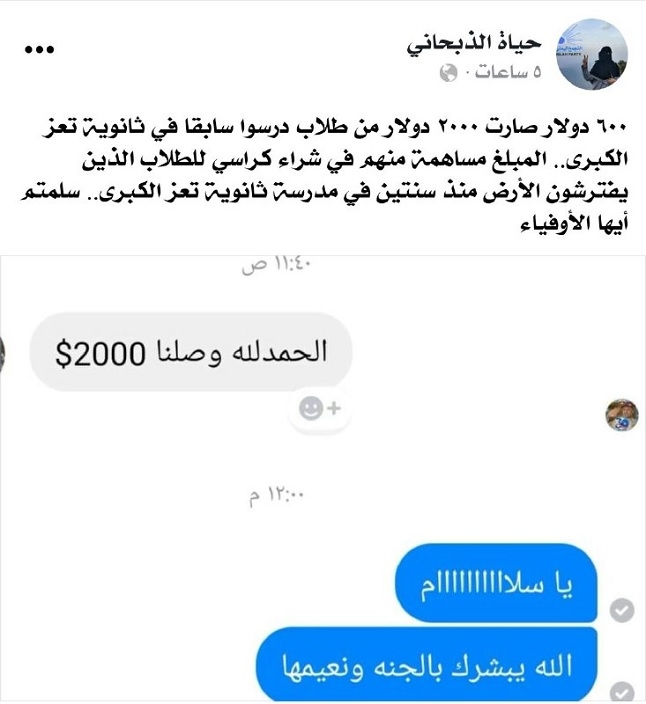
Task: Open the attached chat screenshot image
Action: pos(323,480)
